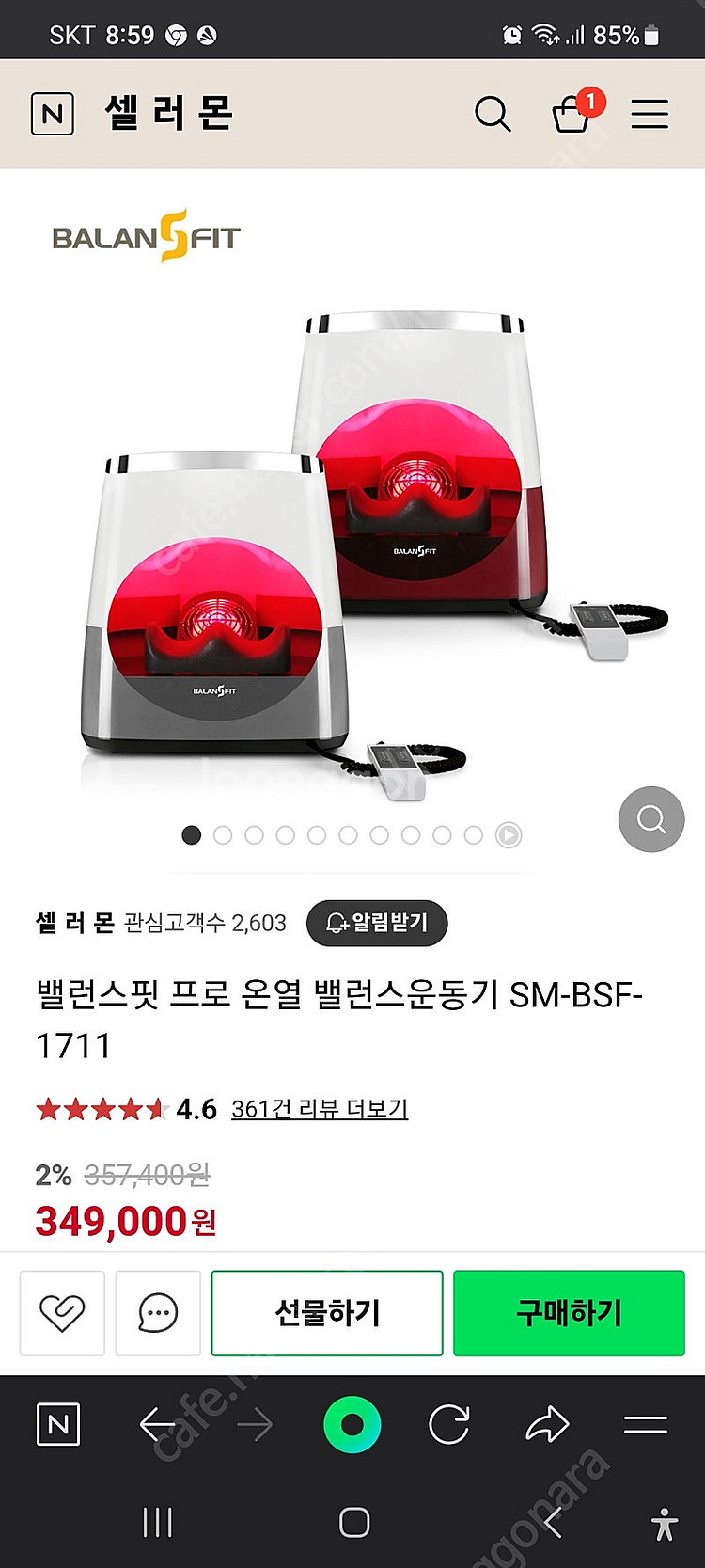Tap the Naver N logo in the header

(53, 115)
